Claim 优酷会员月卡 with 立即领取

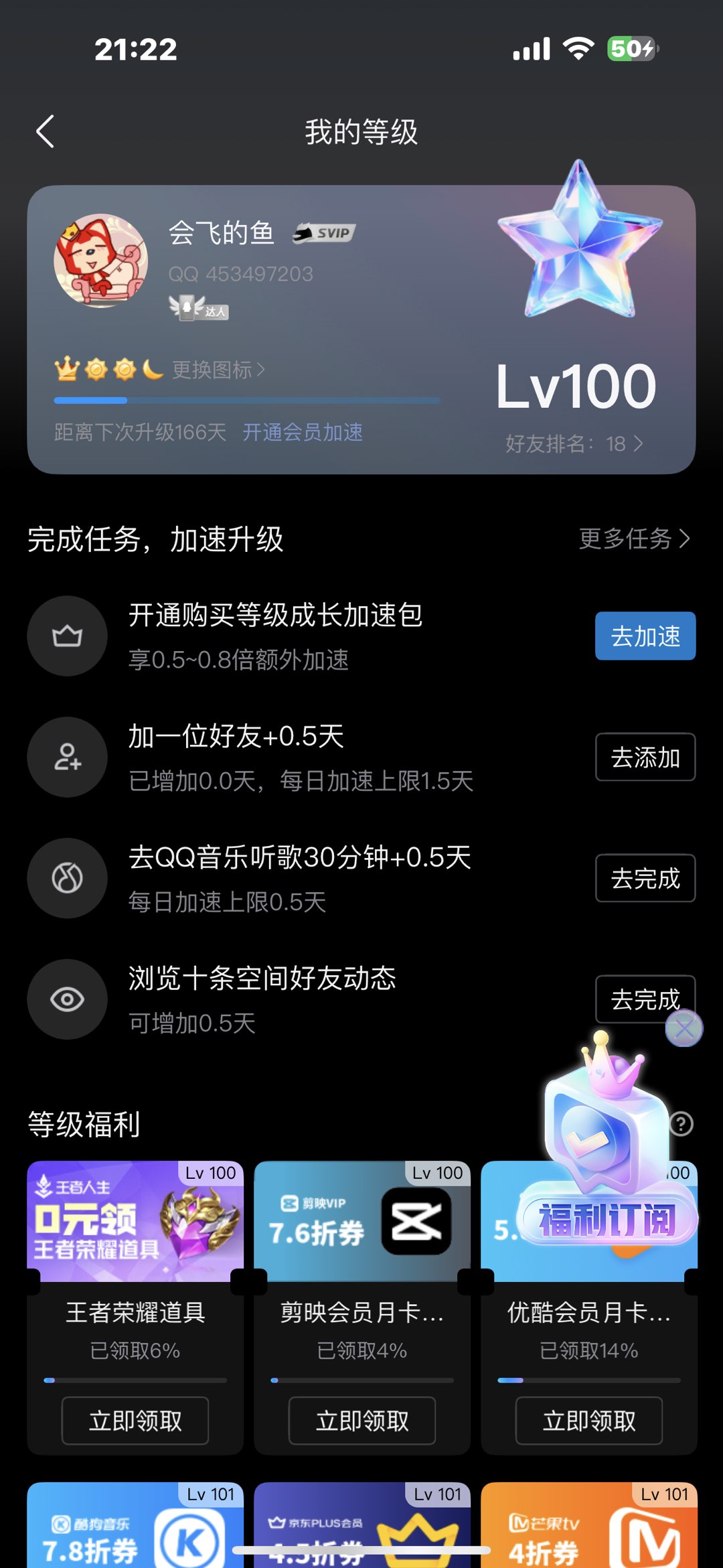point(589,1421)
